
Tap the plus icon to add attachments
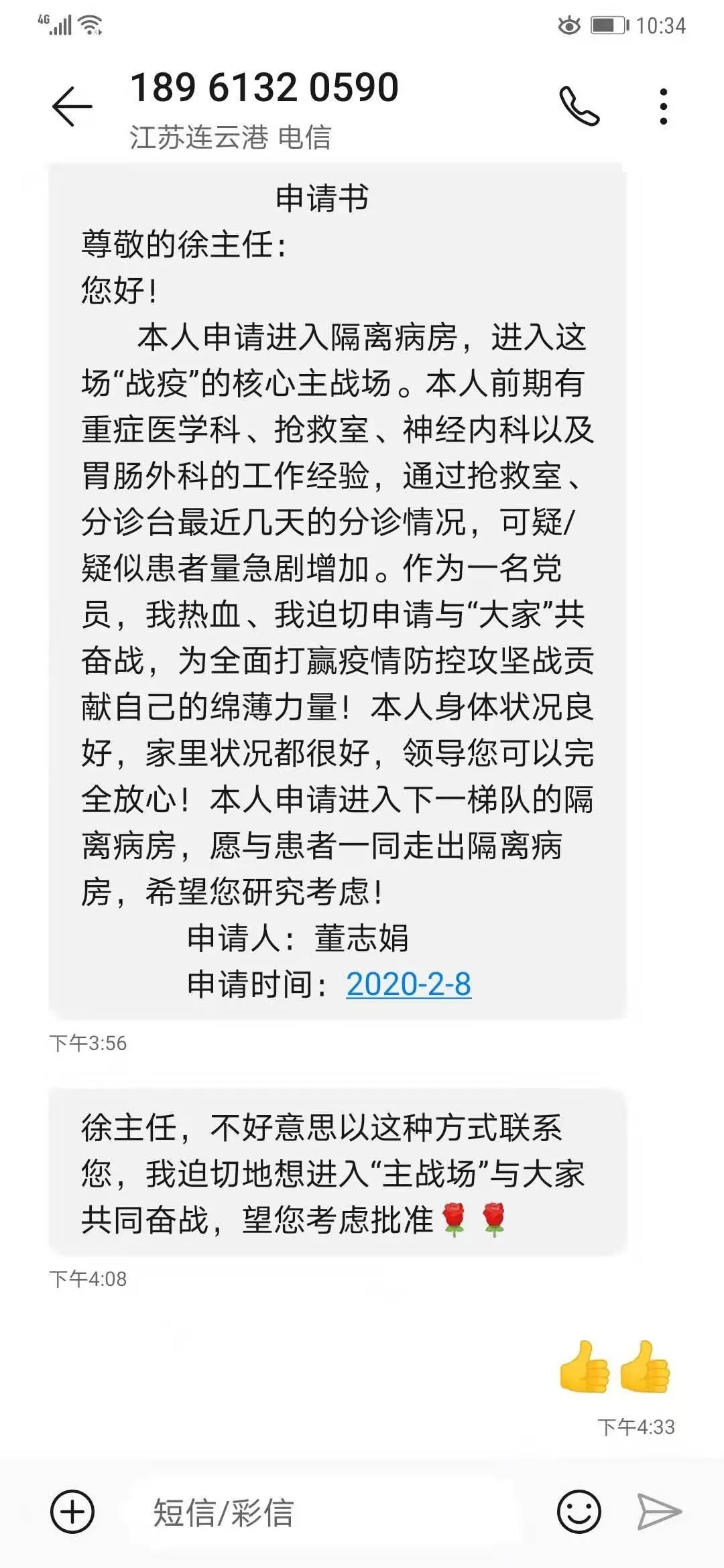(72, 1511)
